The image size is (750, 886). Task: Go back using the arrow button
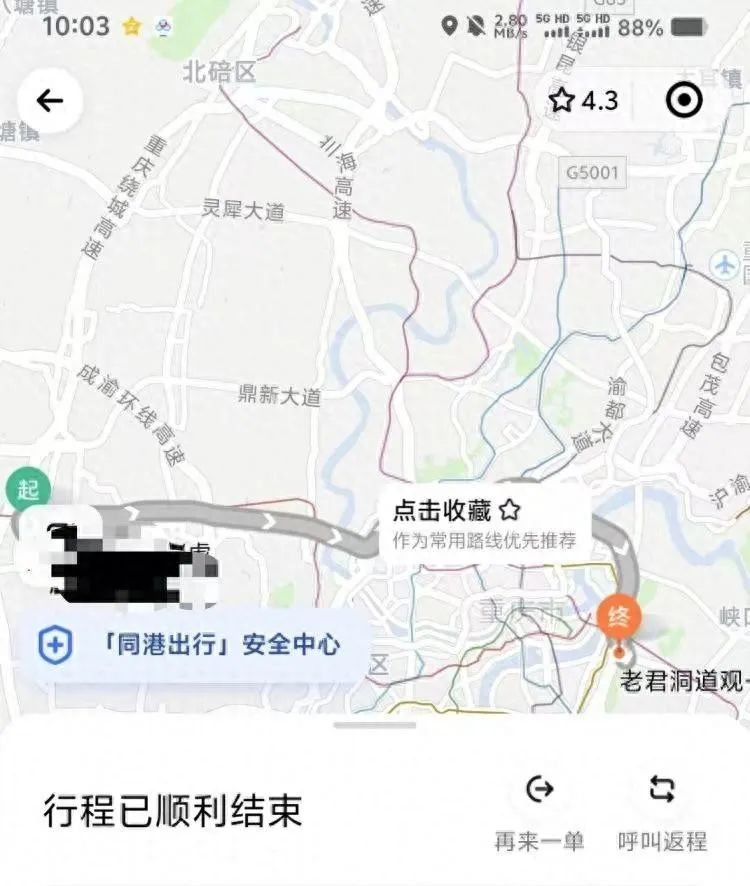tap(49, 100)
